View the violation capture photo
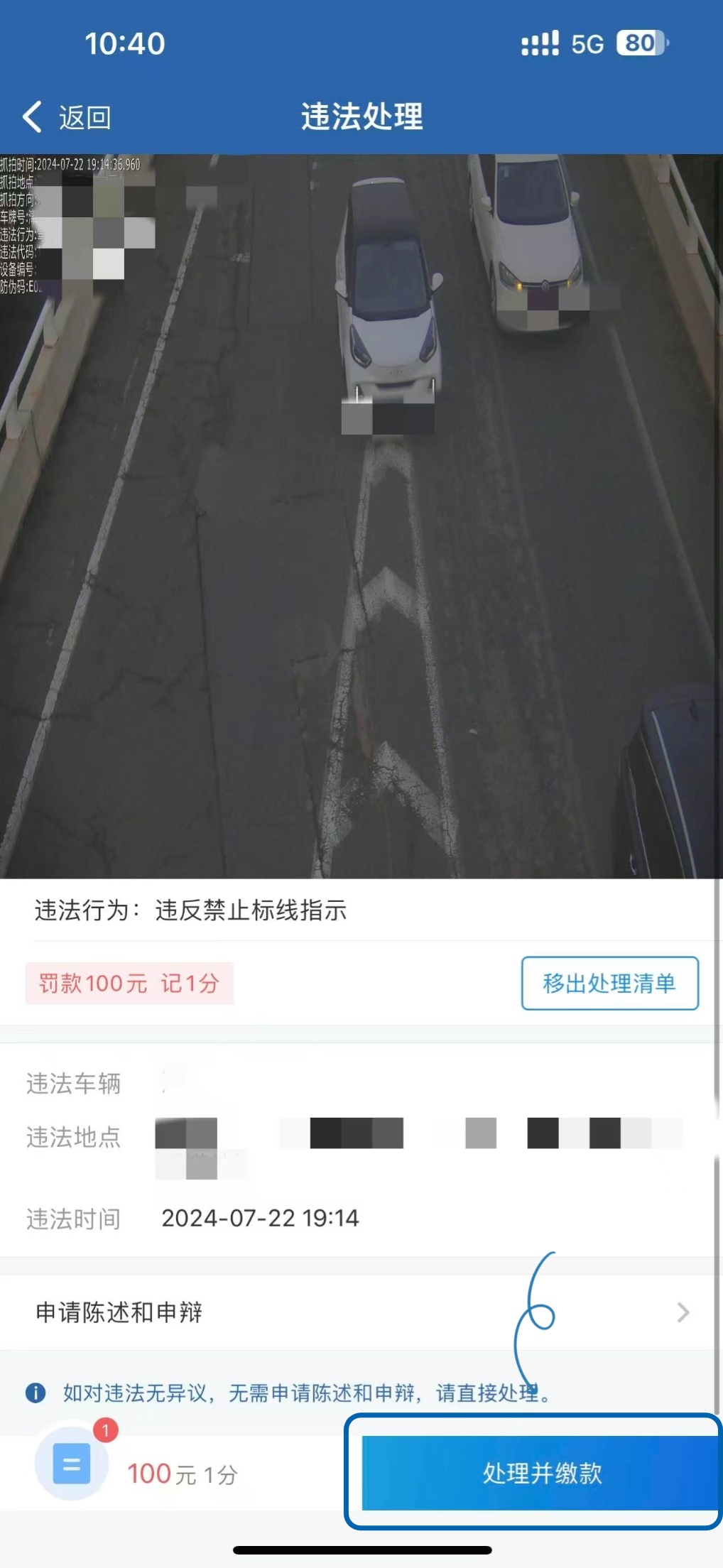723x1568 pixels. [x=361, y=516]
